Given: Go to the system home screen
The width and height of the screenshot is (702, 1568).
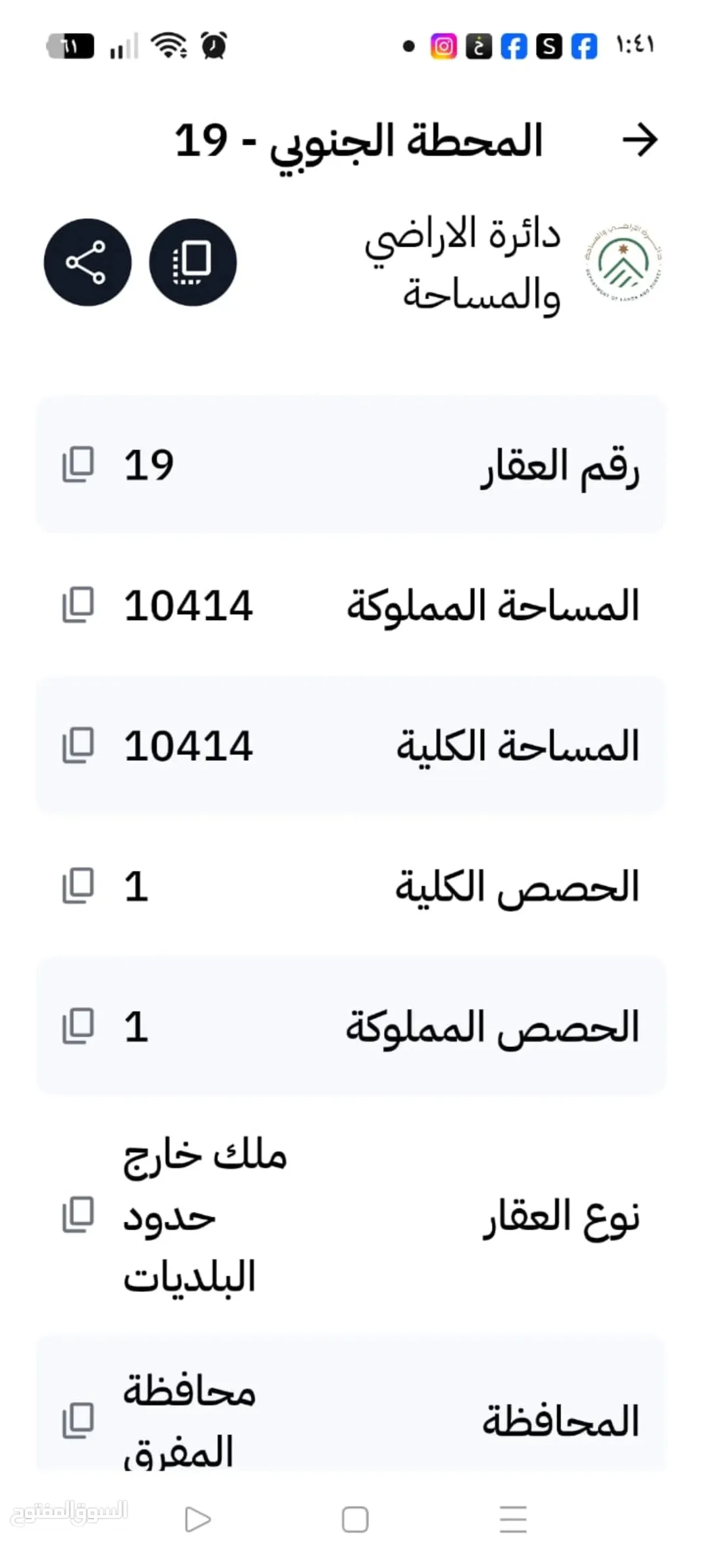Looking at the screenshot, I should 355,1520.
